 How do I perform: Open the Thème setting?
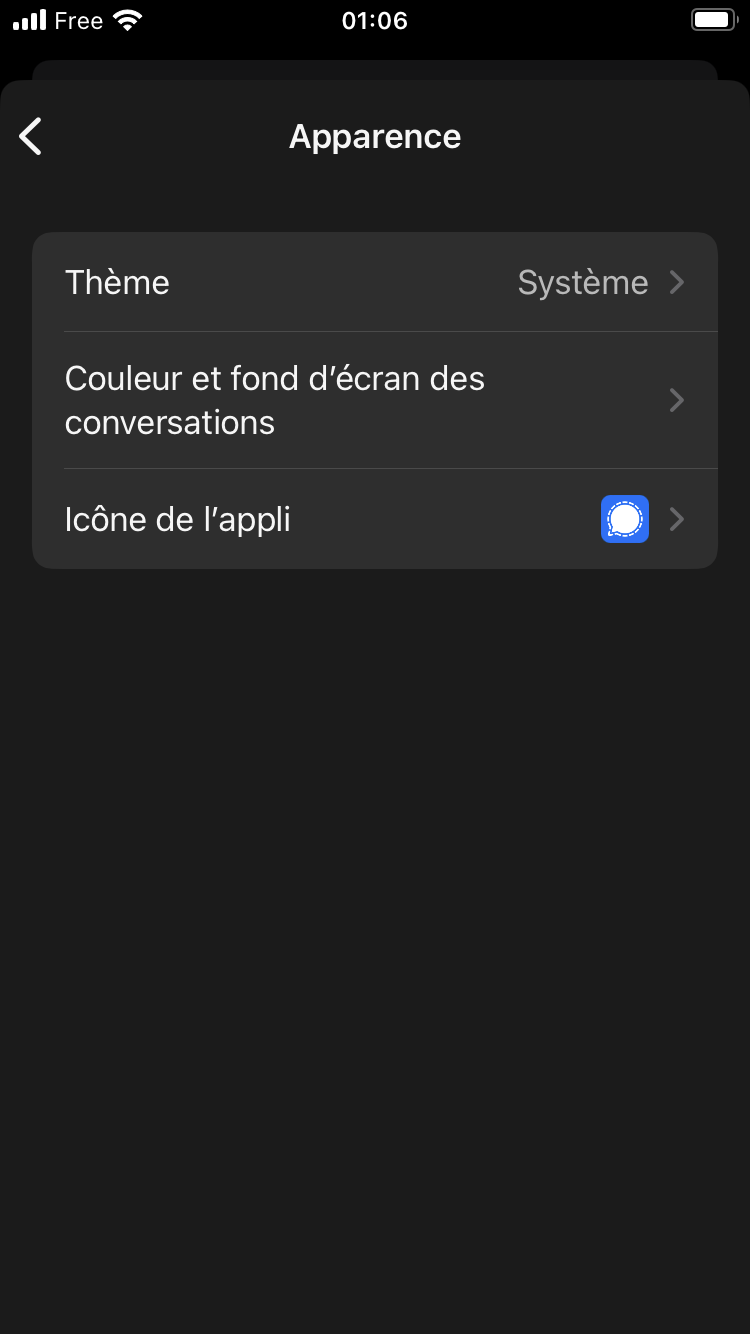click(x=375, y=282)
